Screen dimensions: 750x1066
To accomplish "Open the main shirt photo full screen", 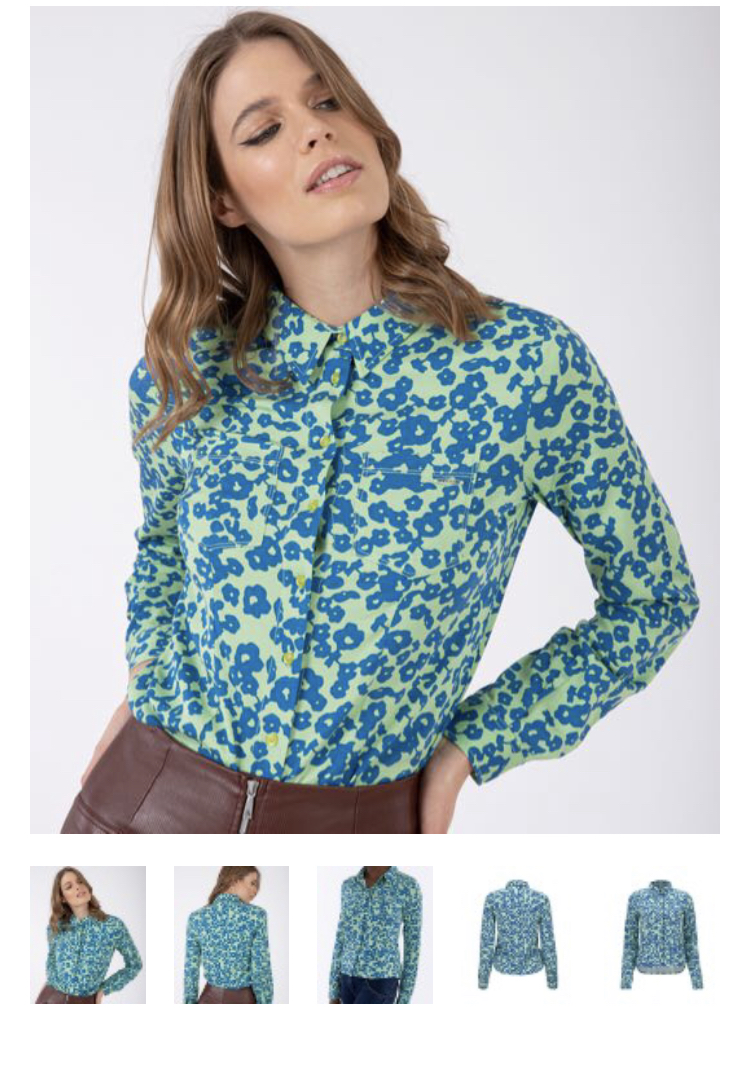I will tap(374, 420).
